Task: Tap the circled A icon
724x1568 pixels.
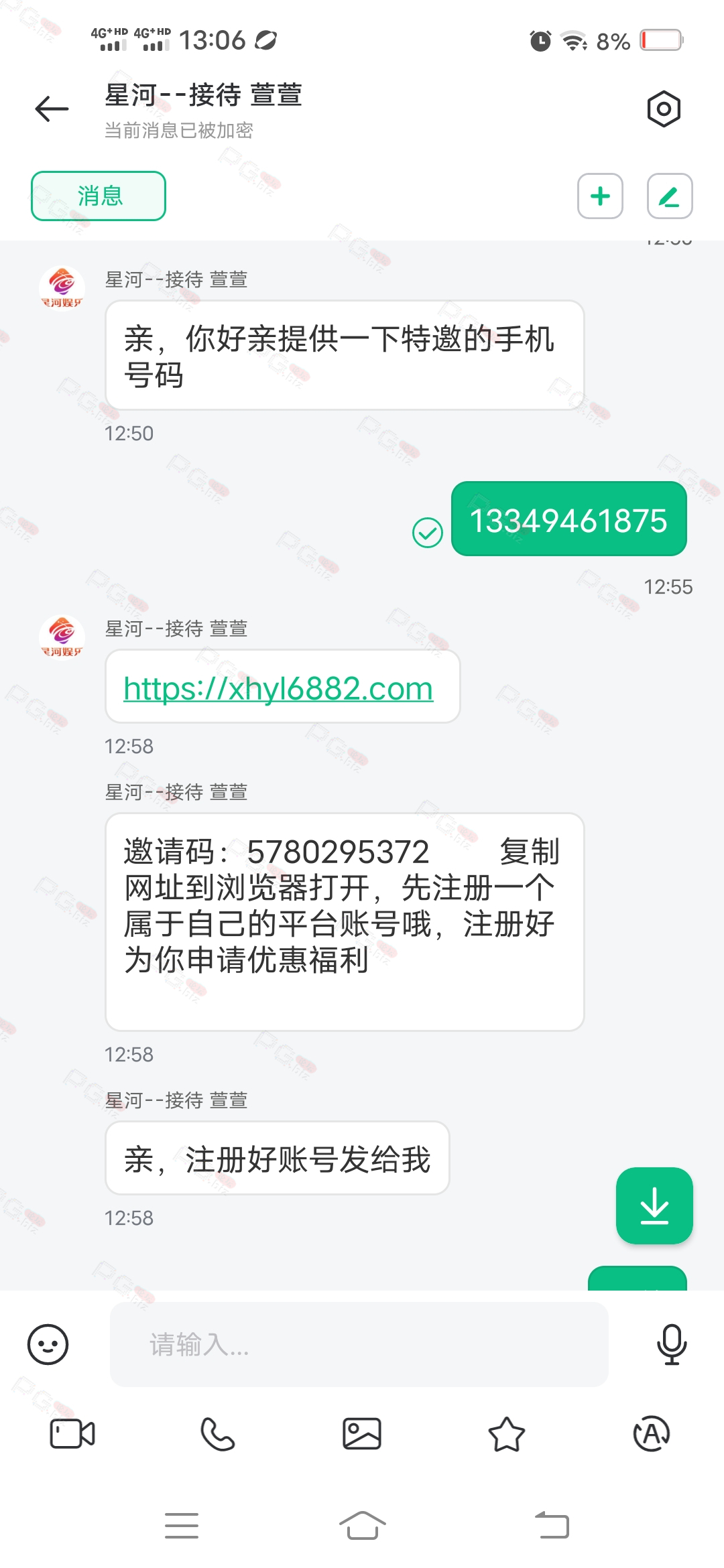Action: point(652,1434)
